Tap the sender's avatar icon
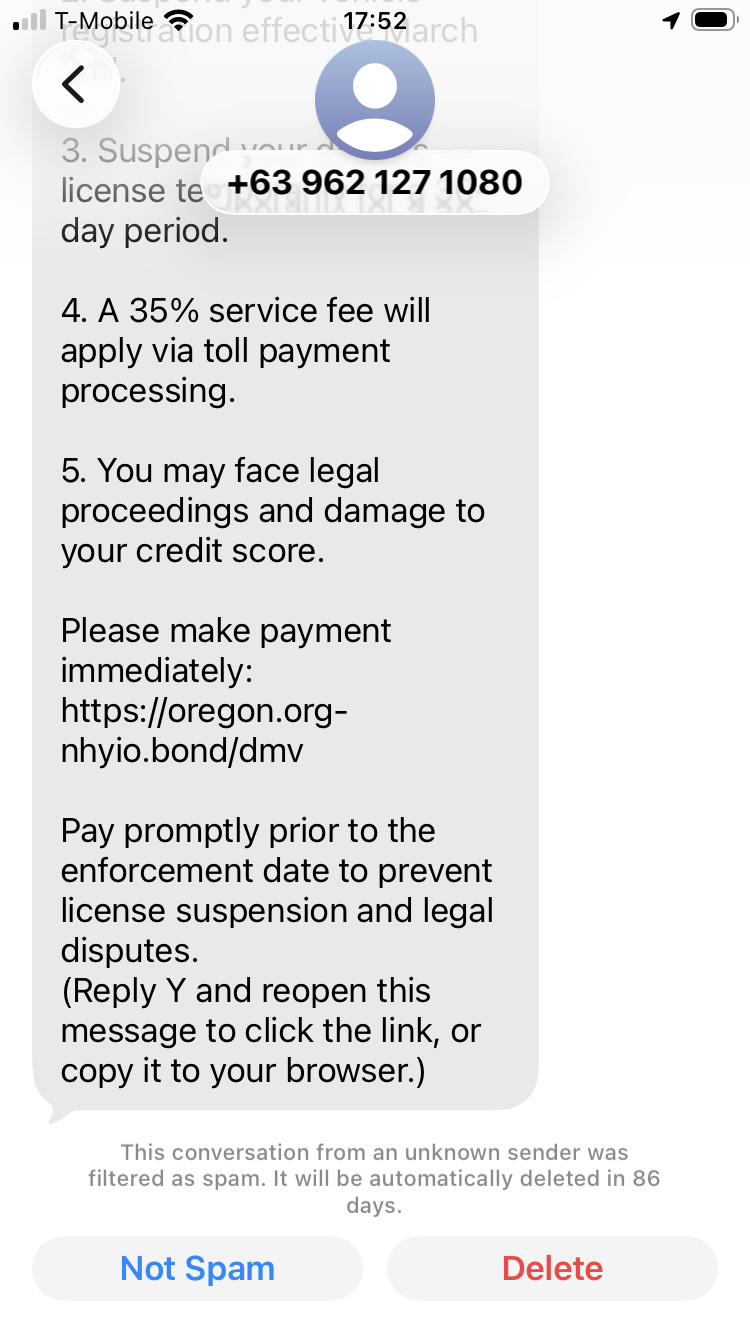This screenshot has height=1334, width=750. point(375,99)
